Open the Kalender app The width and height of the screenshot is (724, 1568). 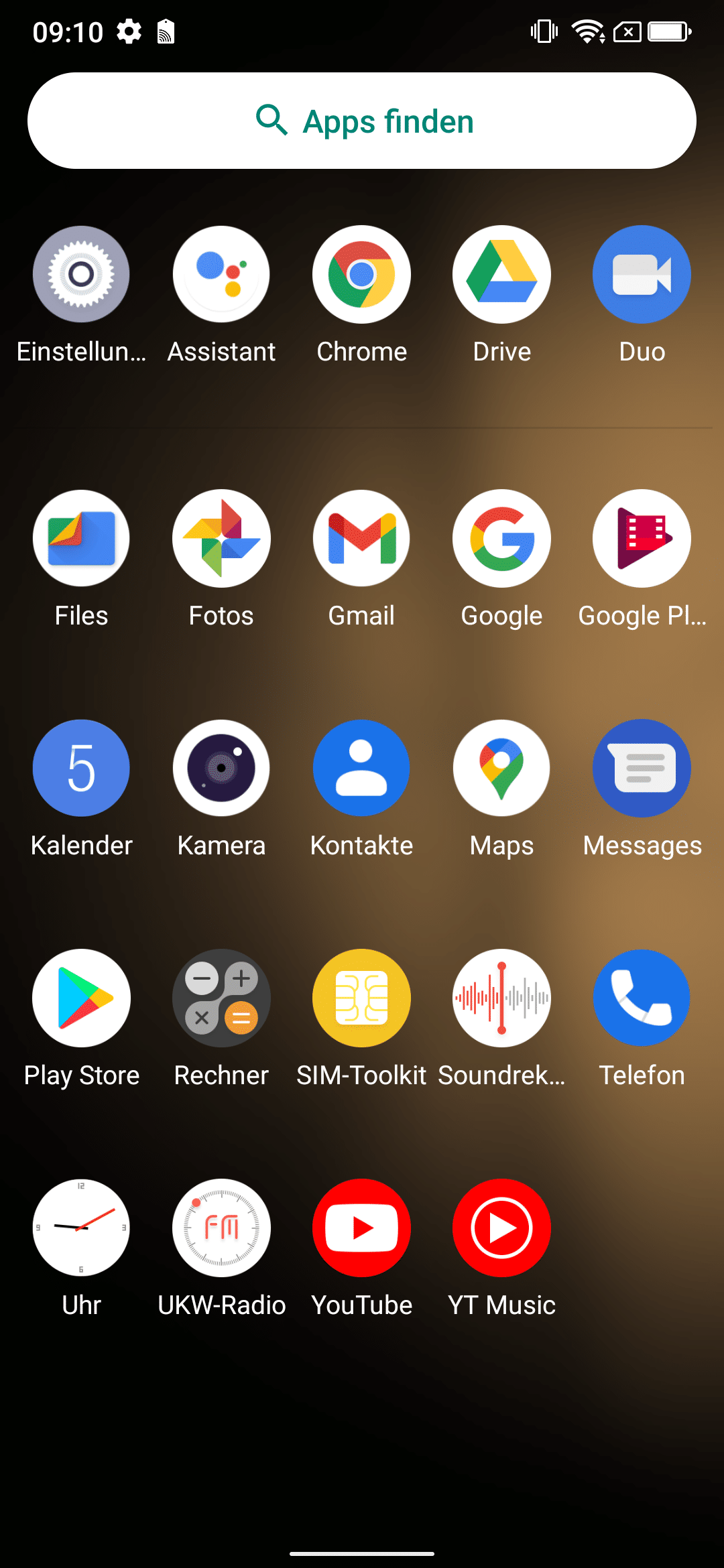81,768
